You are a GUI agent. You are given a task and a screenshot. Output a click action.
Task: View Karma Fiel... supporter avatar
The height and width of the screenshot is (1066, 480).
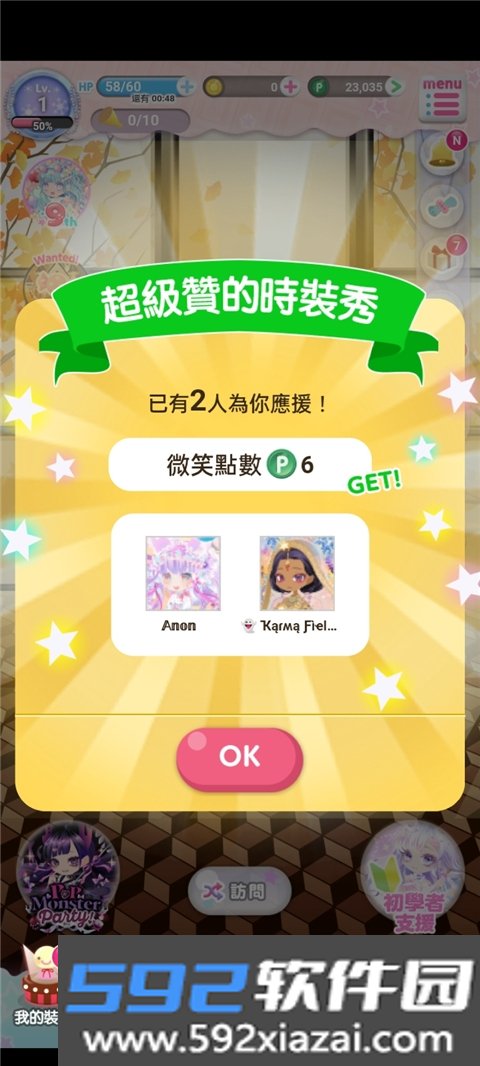coord(297,573)
